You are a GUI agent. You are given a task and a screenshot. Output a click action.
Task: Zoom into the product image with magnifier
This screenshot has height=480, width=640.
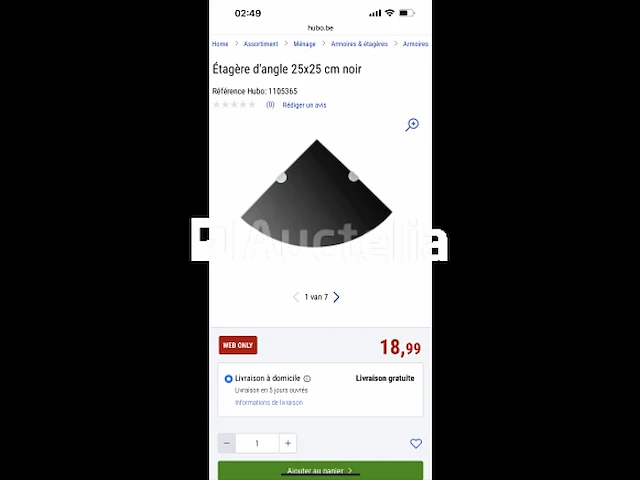[412, 125]
